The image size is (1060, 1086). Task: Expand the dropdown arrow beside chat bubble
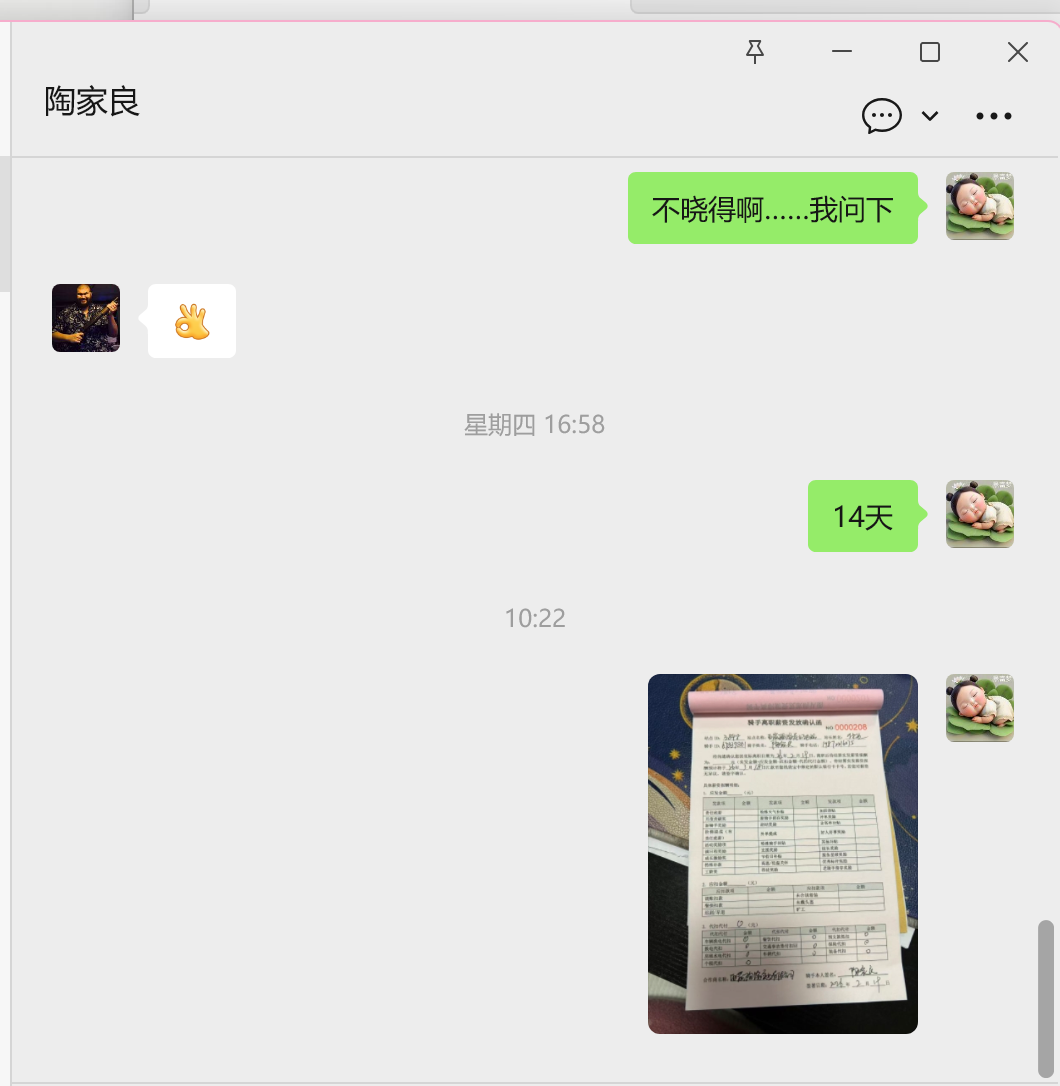coord(930,116)
